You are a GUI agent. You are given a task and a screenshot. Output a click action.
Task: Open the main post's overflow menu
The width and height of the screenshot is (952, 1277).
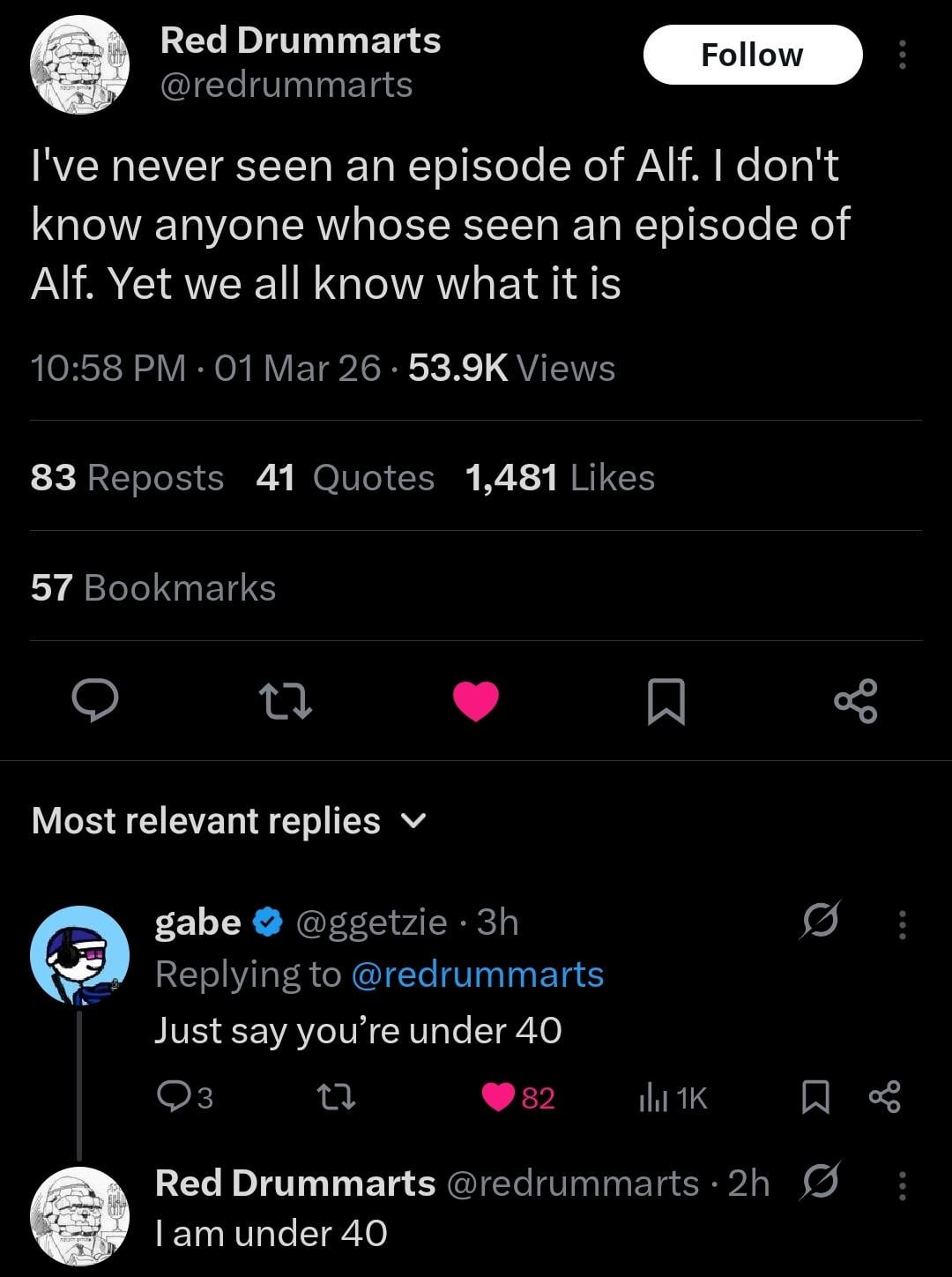click(x=902, y=55)
